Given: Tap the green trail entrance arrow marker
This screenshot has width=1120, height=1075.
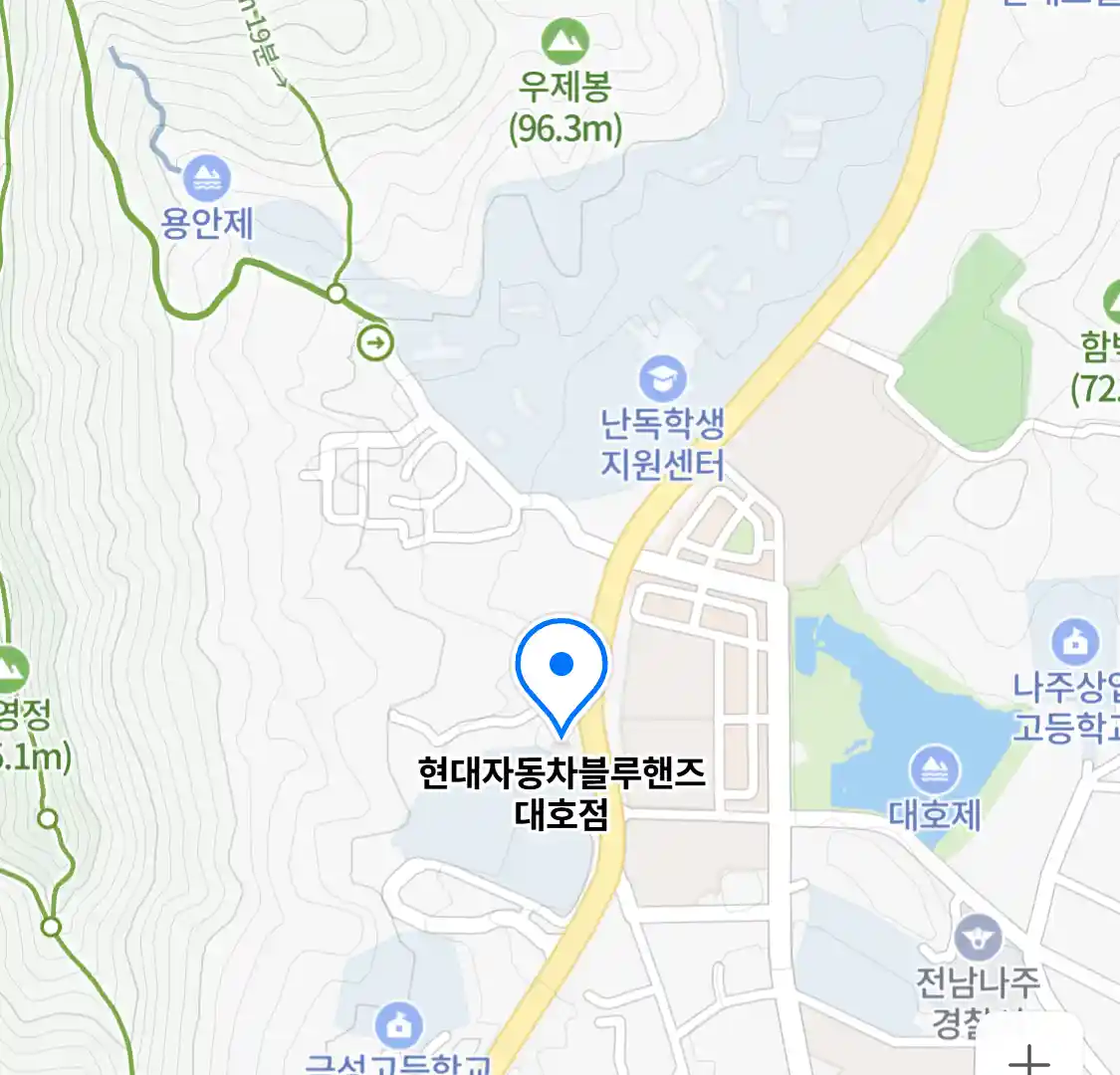Looking at the screenshot, I should click(x=375, y=343).
